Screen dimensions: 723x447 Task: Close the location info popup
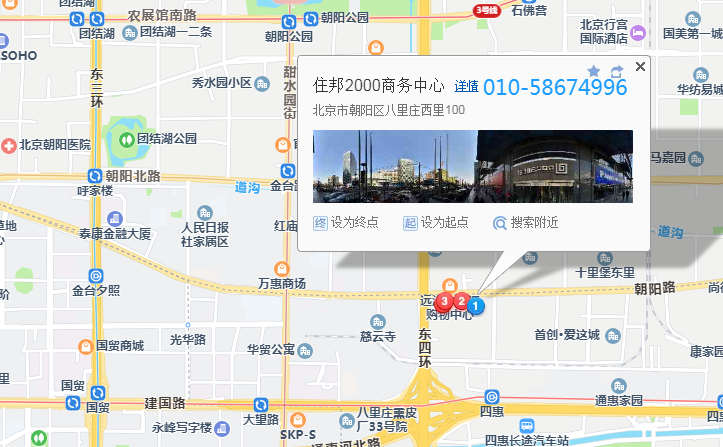tap(641, 66)
